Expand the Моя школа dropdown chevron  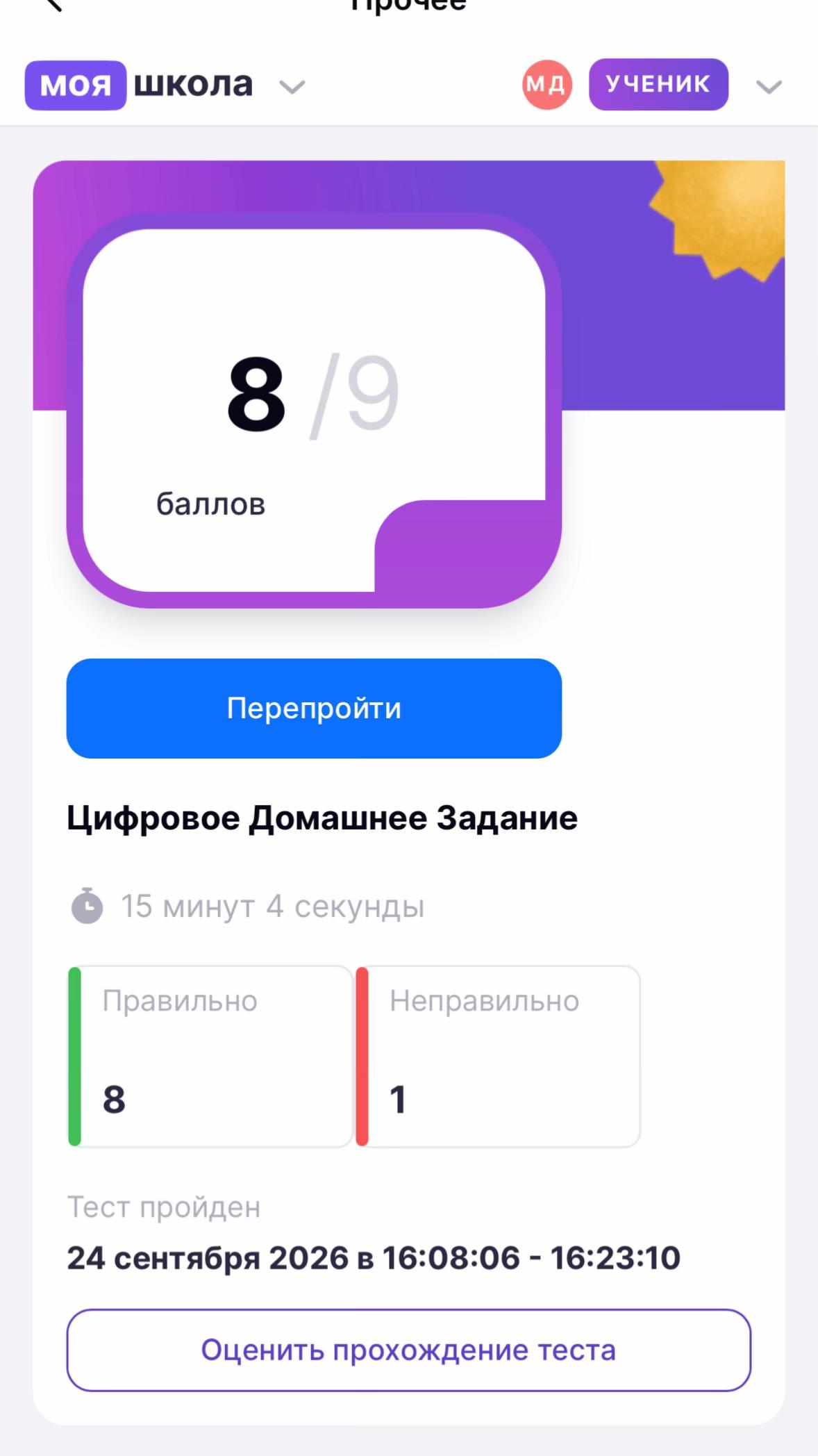292,87
